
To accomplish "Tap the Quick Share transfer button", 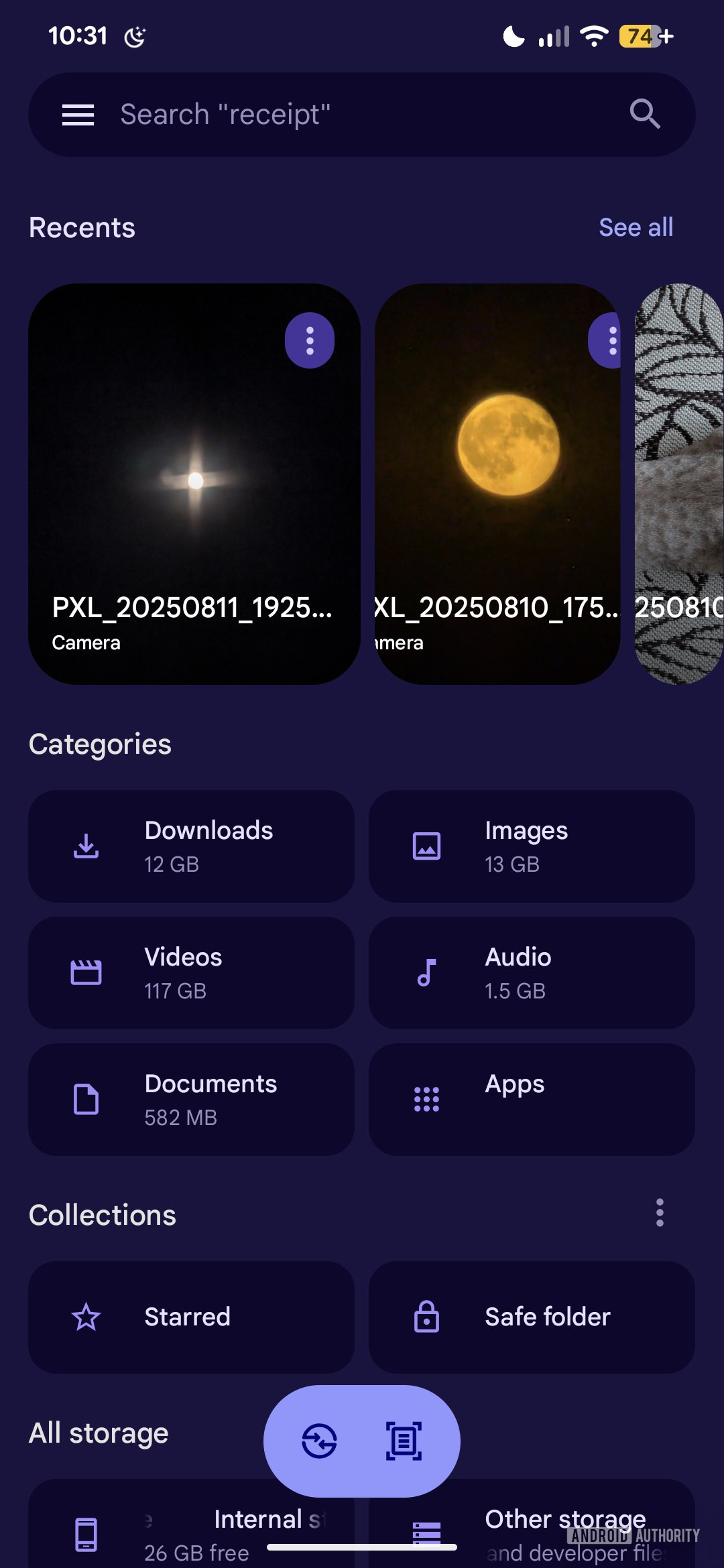I will 320,1441.
